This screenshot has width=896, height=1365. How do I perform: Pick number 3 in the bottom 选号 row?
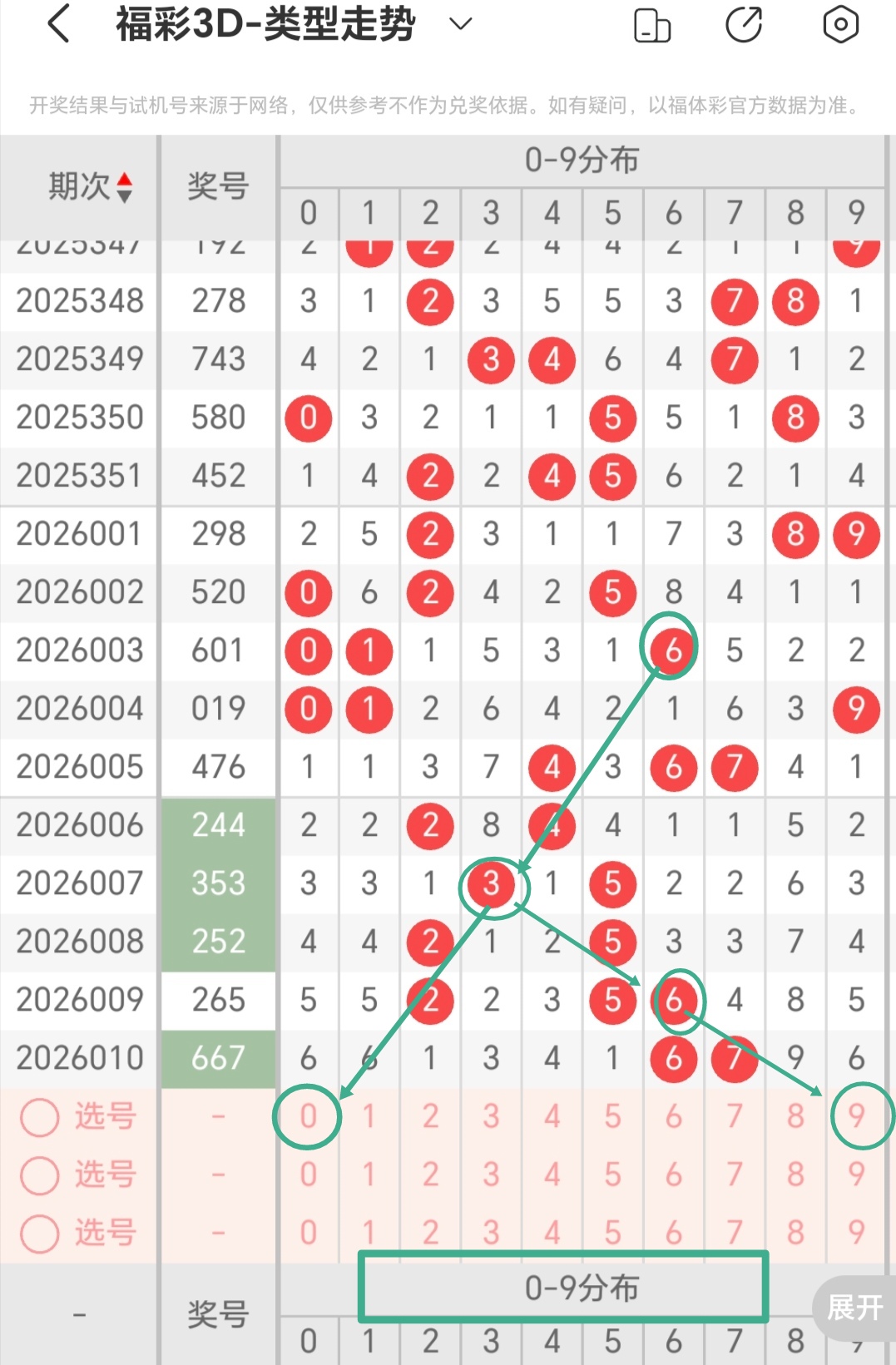click(x=491, y=1233)
